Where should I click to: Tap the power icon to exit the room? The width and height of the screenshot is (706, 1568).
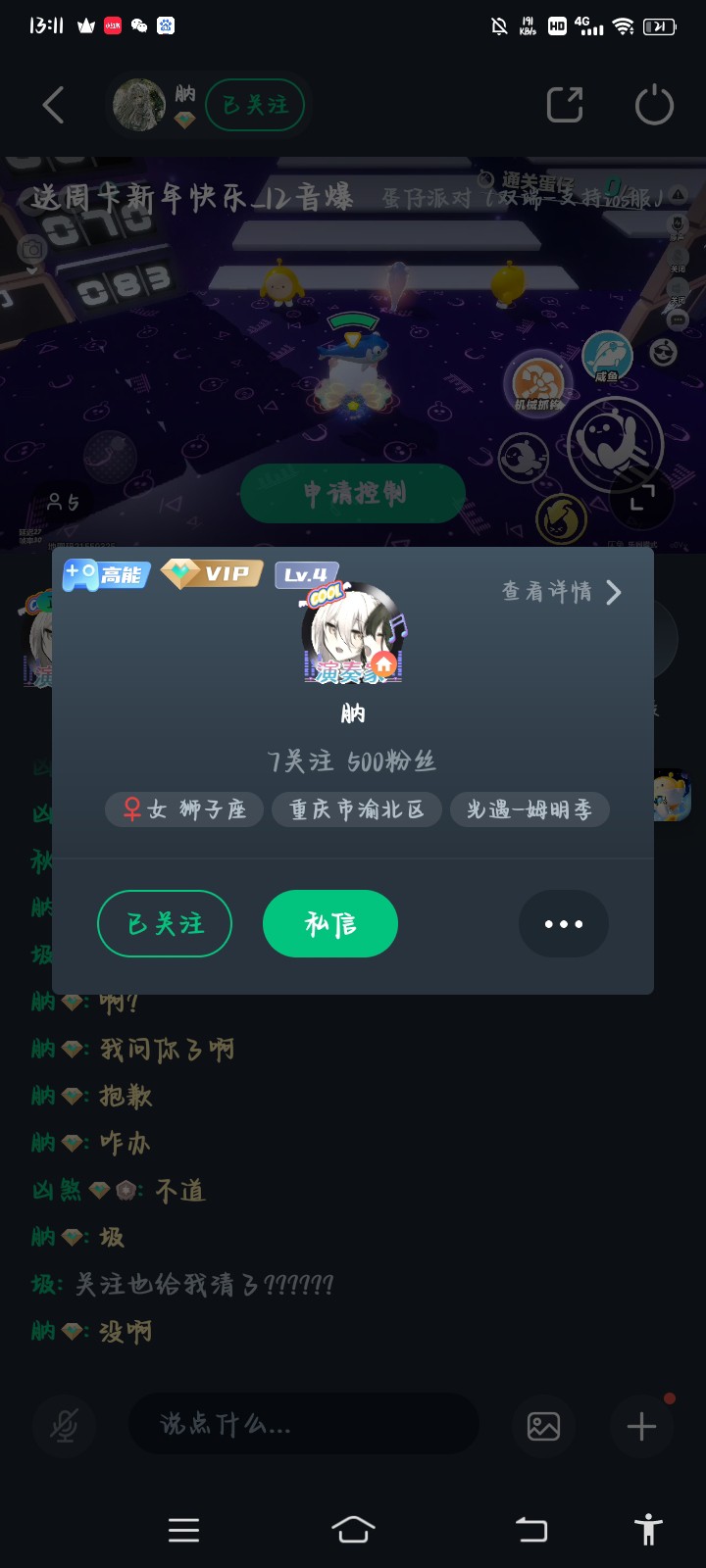pyautogui.click(x=654, y=105)
